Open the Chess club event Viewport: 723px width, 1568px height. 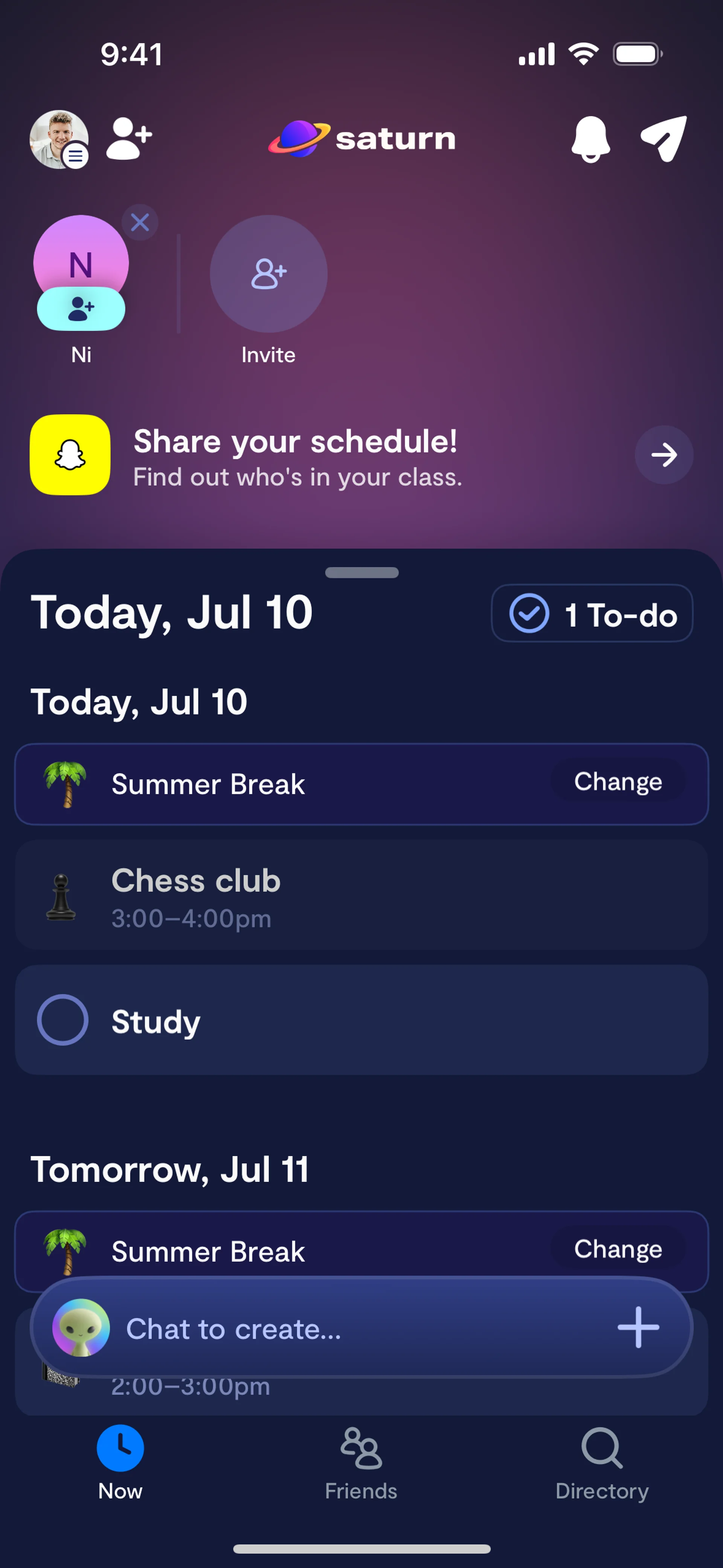coord(361,896)
